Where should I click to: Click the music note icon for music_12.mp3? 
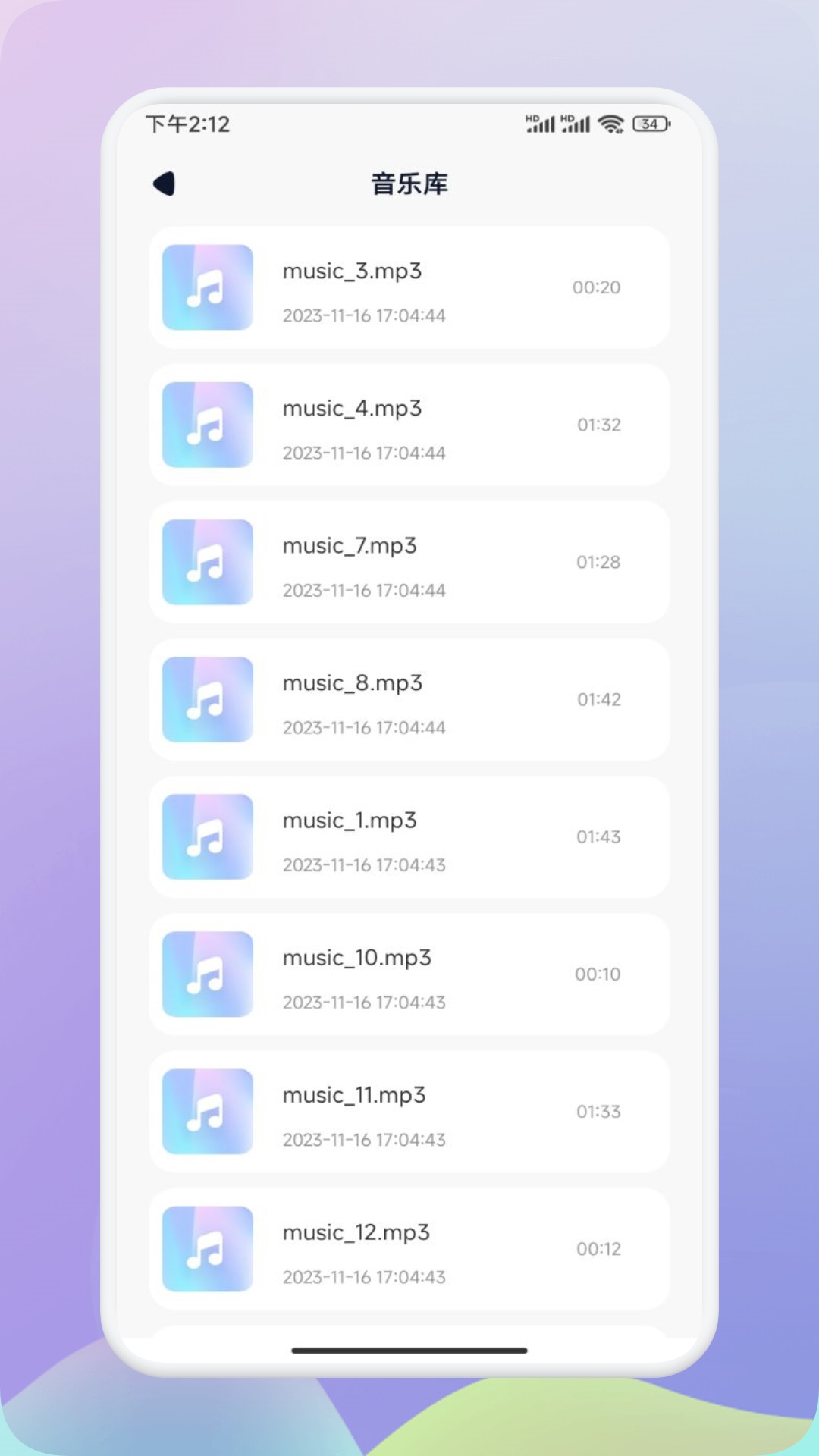206,1249
